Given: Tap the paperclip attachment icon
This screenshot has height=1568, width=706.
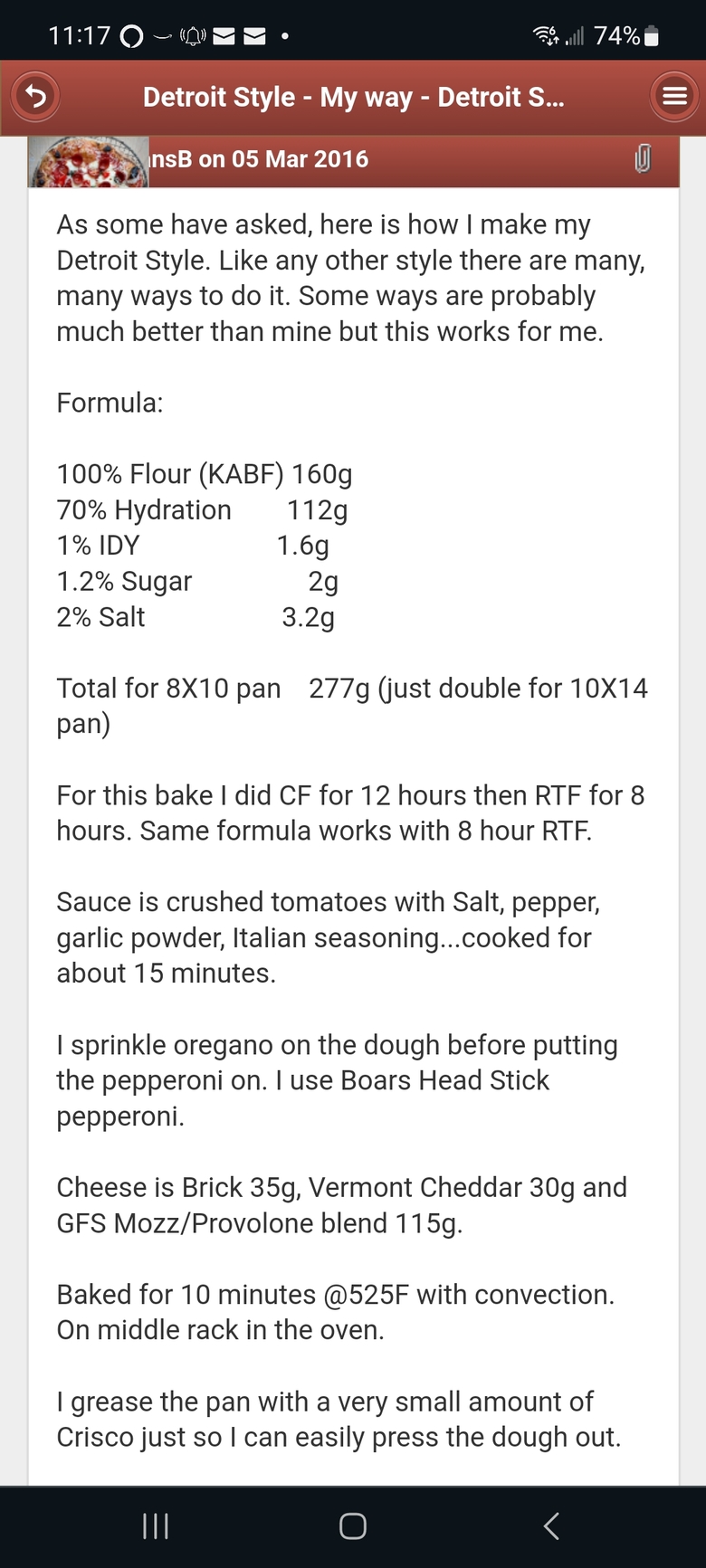Looking at the screenshot, I should 643,158.
